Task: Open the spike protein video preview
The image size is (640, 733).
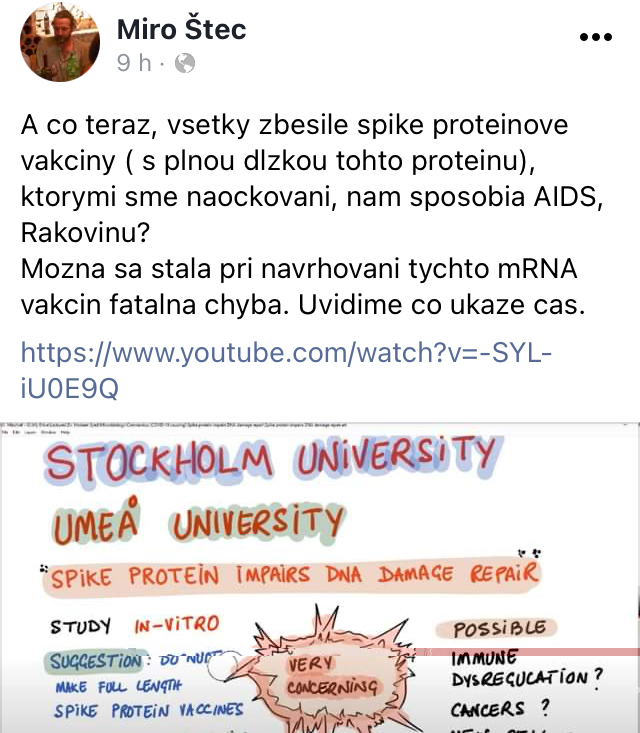Action: tap(320, 575)
